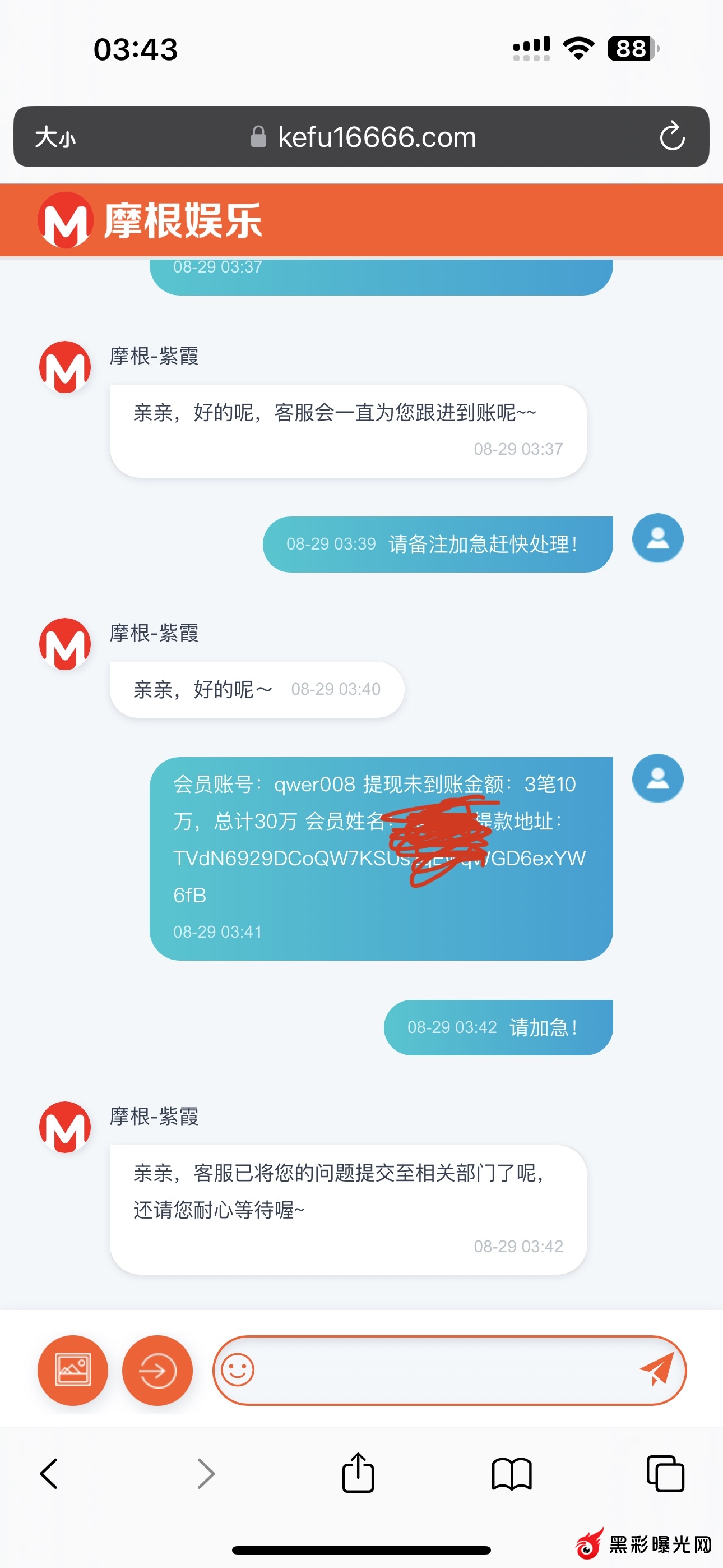The height and width of the screenshot is (1568, 723).
Task: Open the Safari share sheet
Action: [358, 1473]
